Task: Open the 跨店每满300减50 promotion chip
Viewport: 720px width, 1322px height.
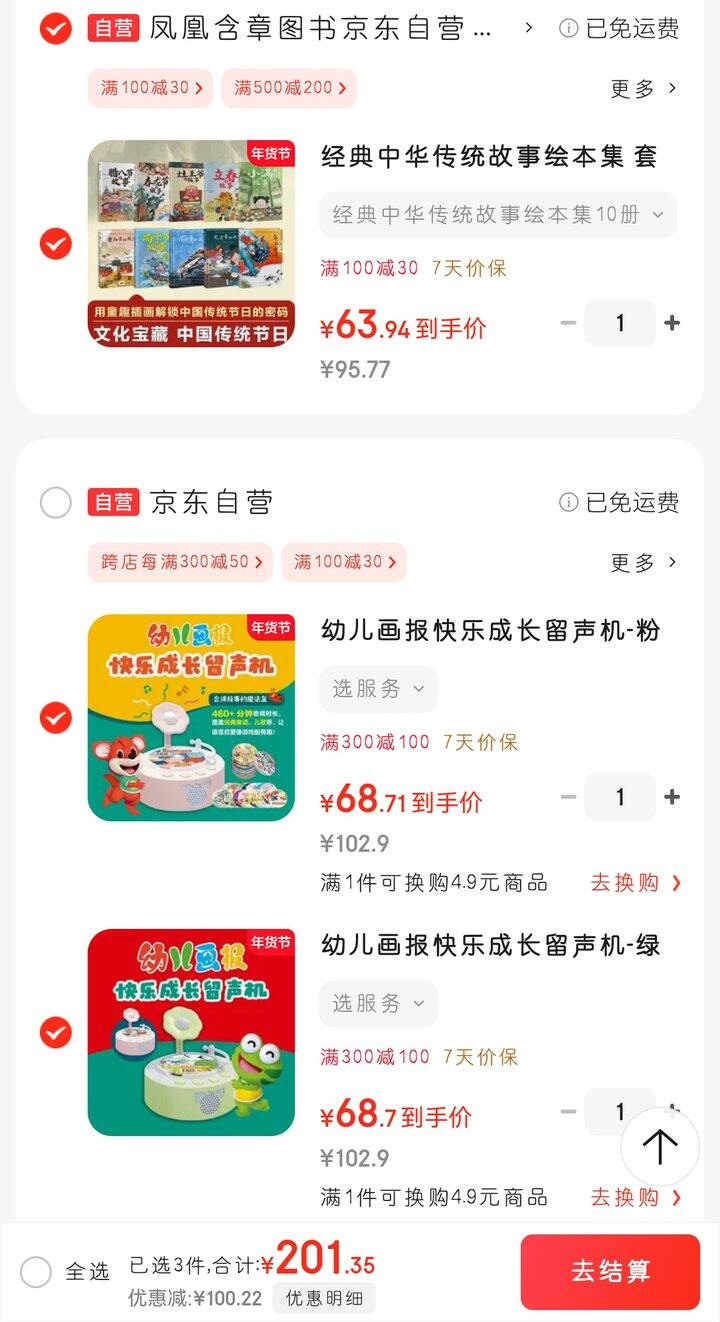Action: 180,562
